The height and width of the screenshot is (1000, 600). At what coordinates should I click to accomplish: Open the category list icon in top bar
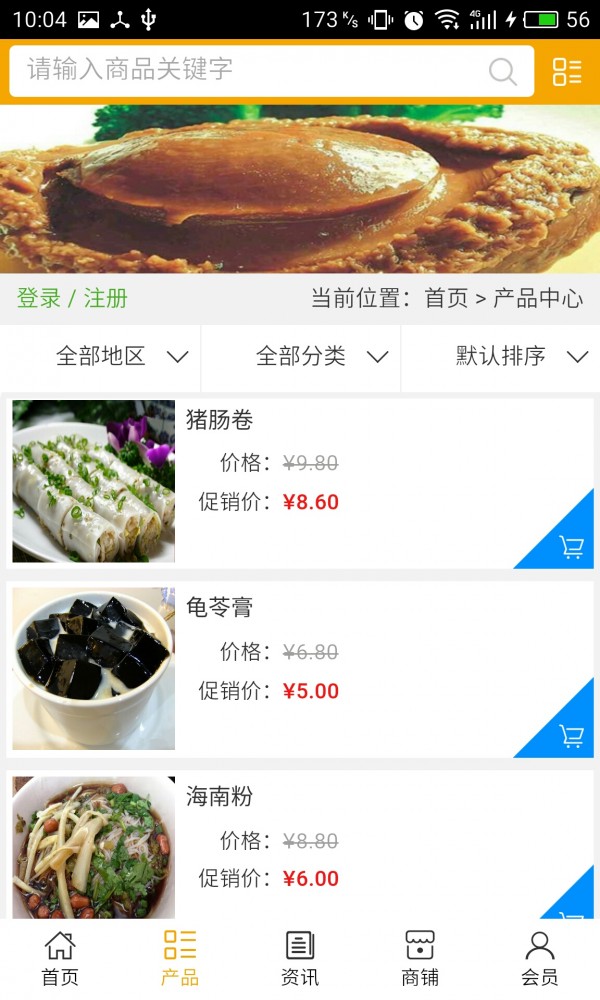tap(567, 71)
